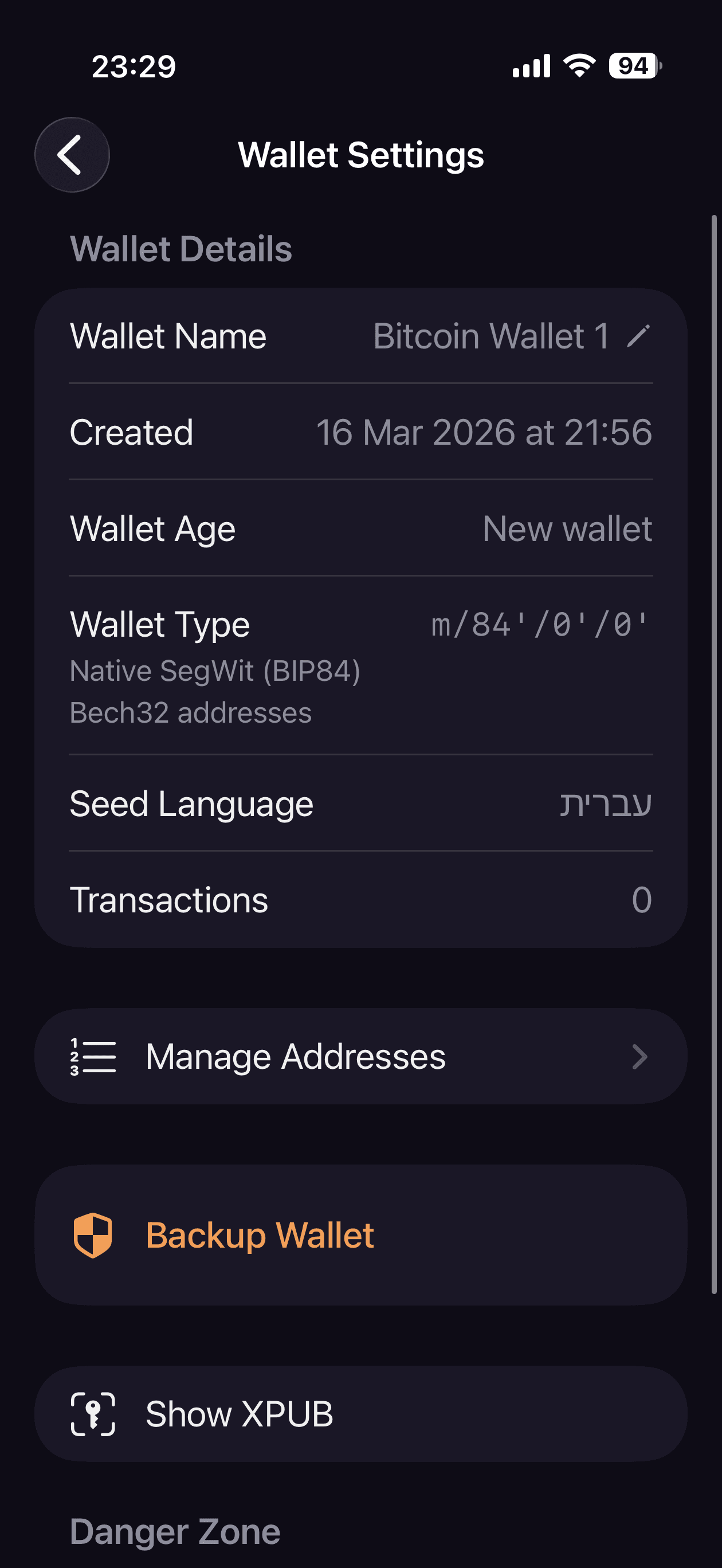The width and height of the screenshot is (722, 1568).
Task: Open the Seed Language selector showing עברית
Action: coord(361,803)
